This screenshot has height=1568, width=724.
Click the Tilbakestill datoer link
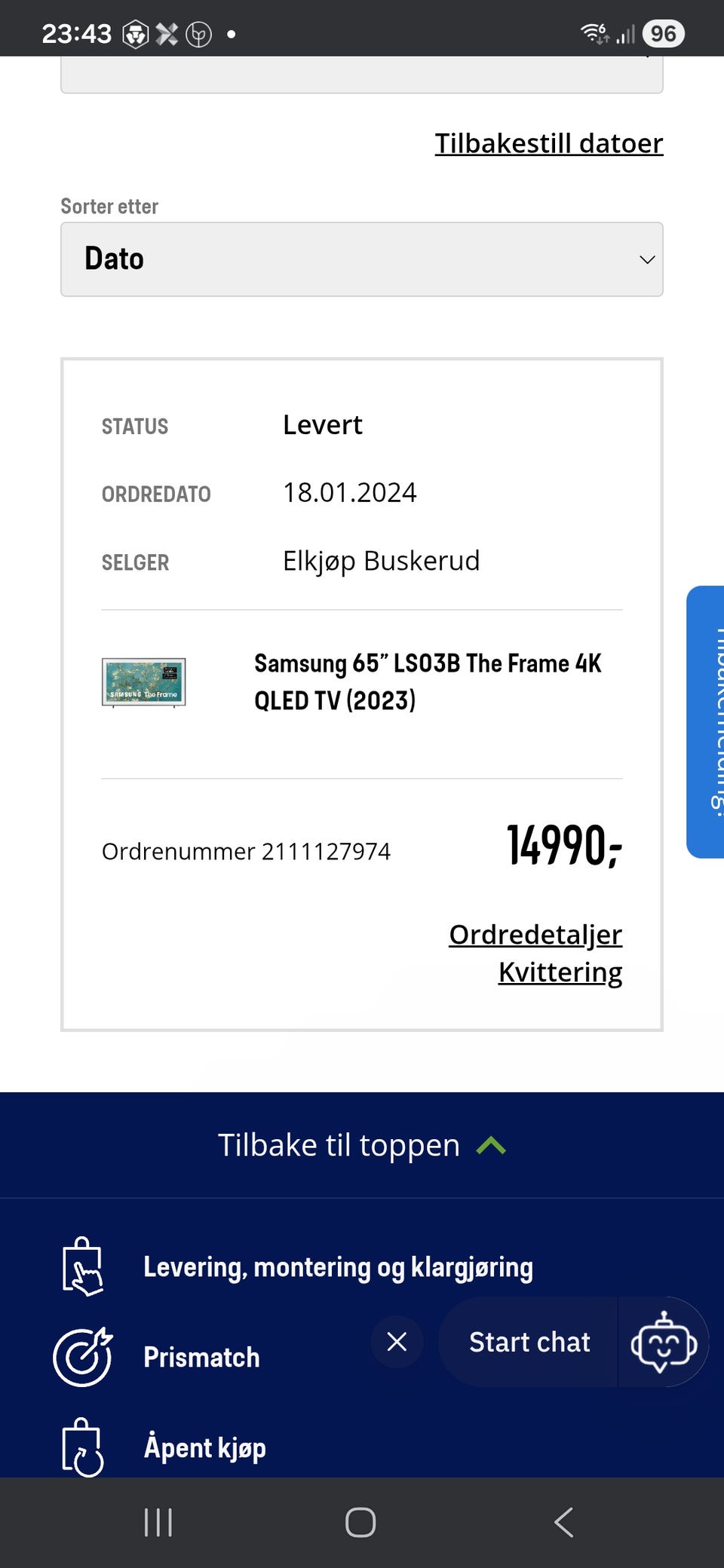click(x=548, y=142)
